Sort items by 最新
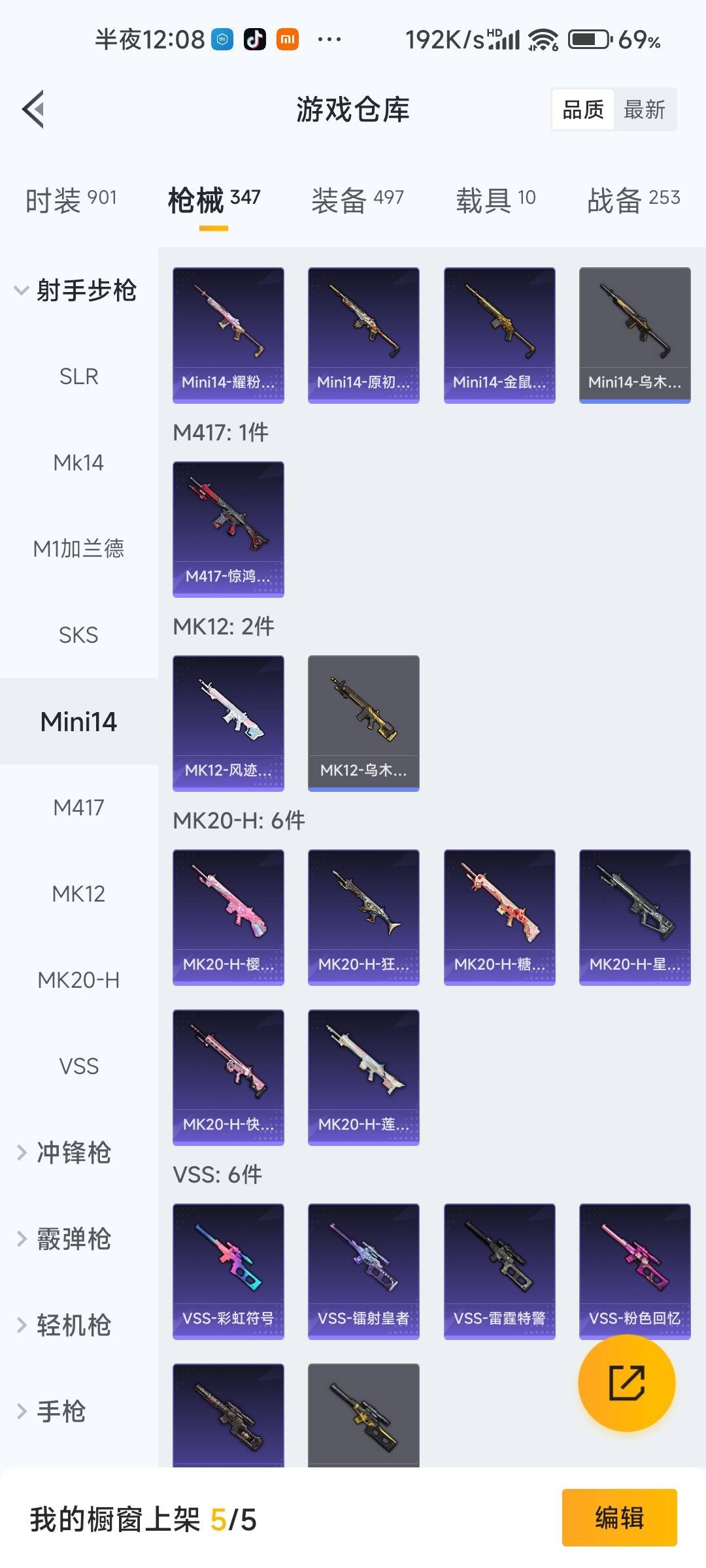 [644, 110]
